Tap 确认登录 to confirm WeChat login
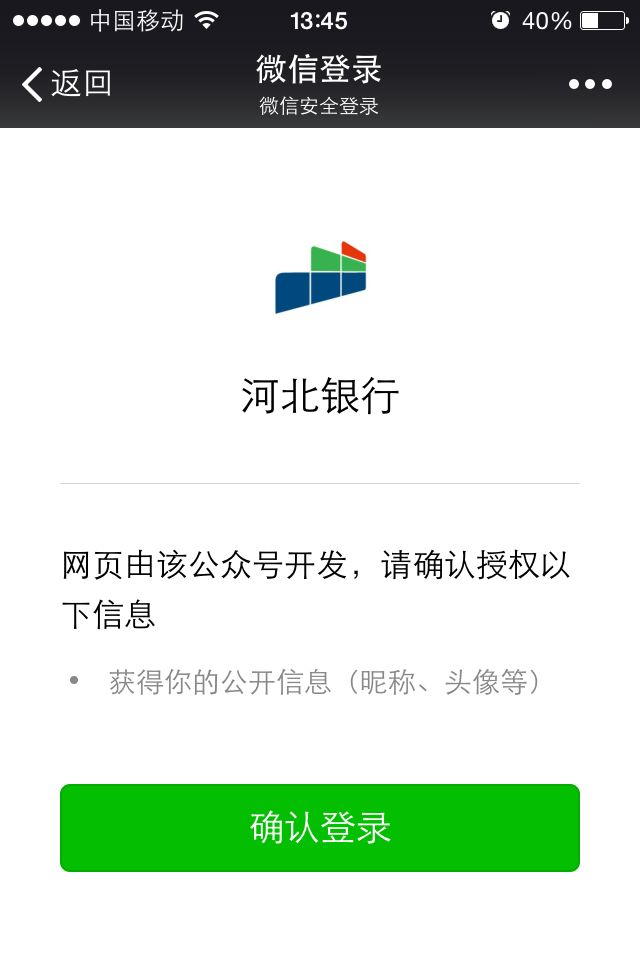The image size is (640, 960). 320,828
